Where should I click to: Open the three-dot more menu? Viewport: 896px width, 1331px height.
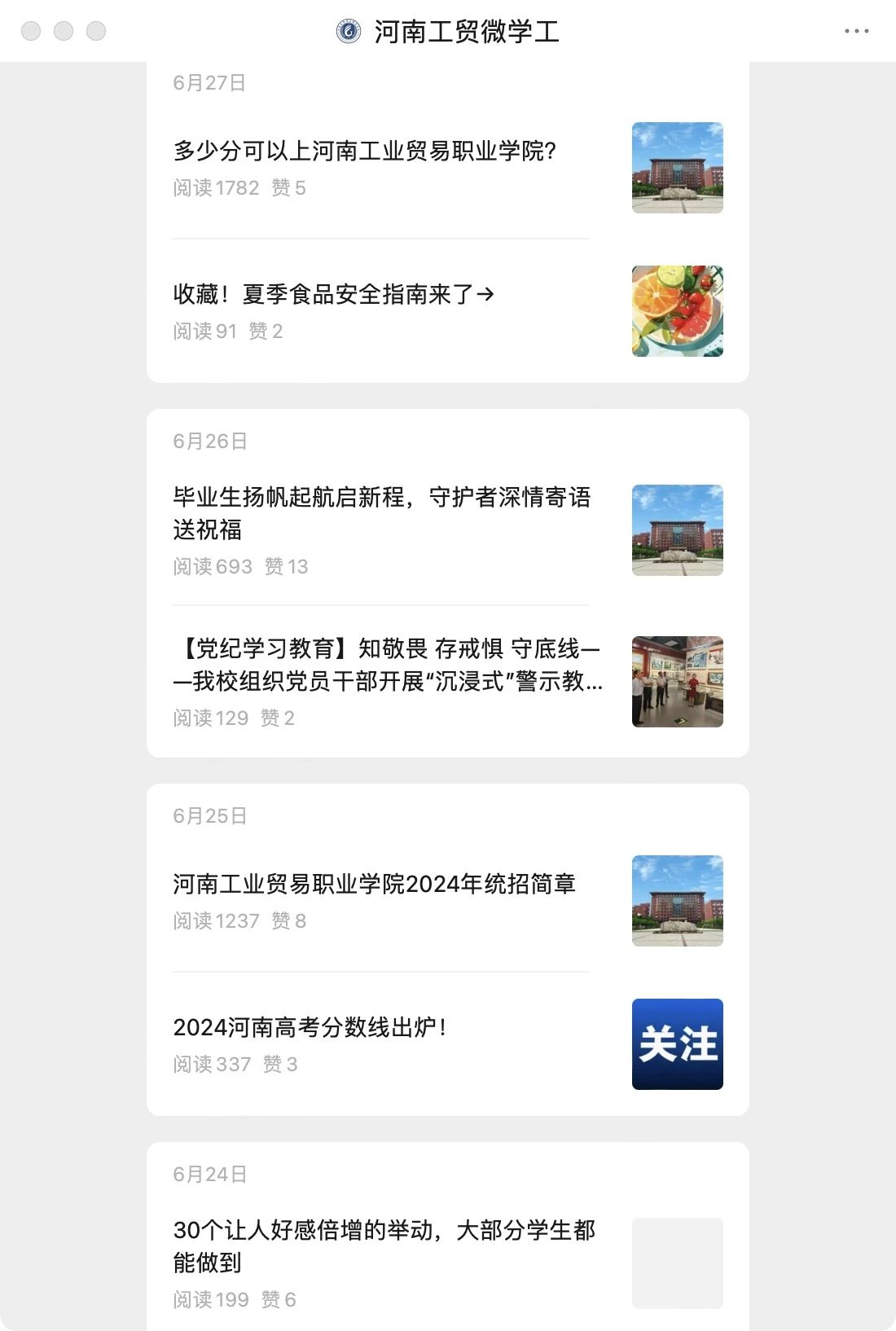[x=856, y=31]
